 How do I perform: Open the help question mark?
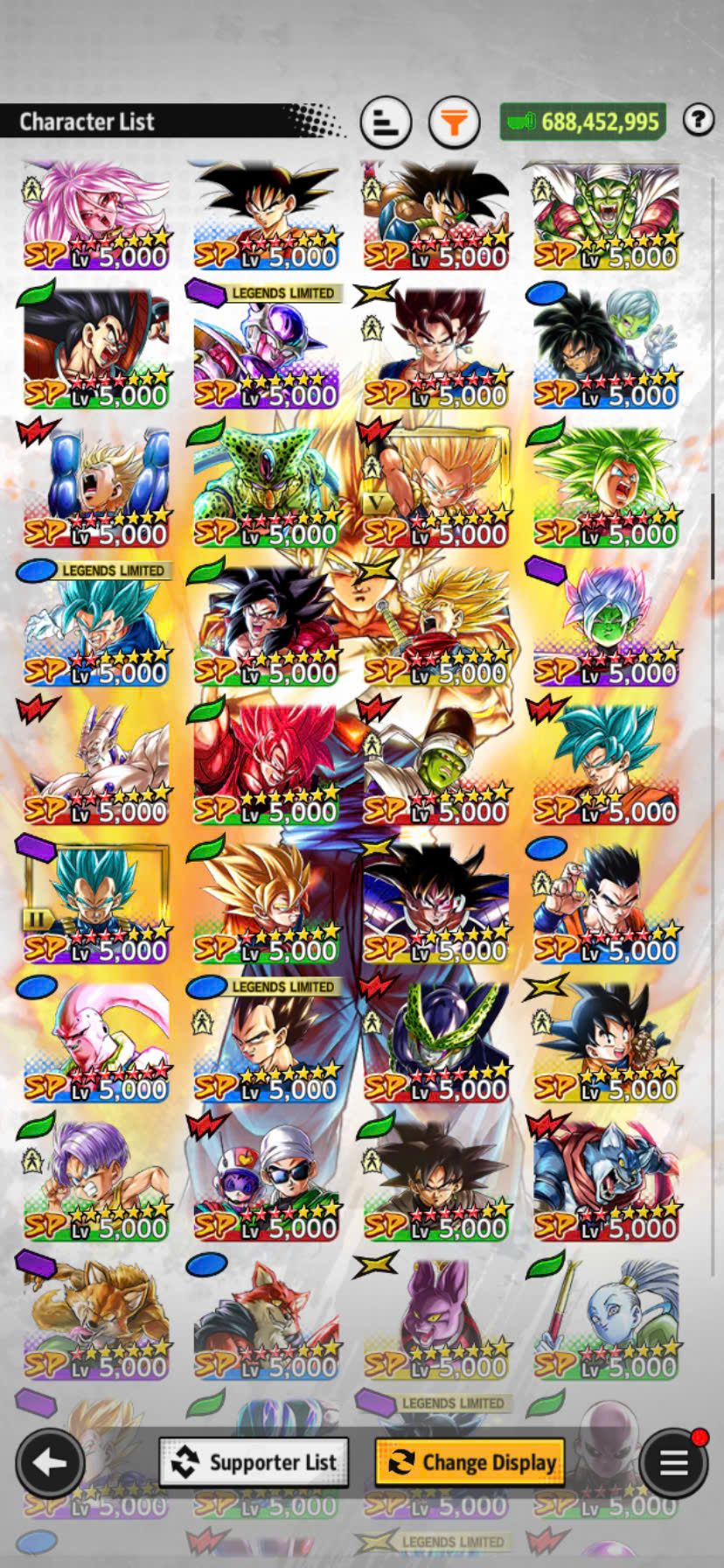pyautogui.click(x=698, y=120)
